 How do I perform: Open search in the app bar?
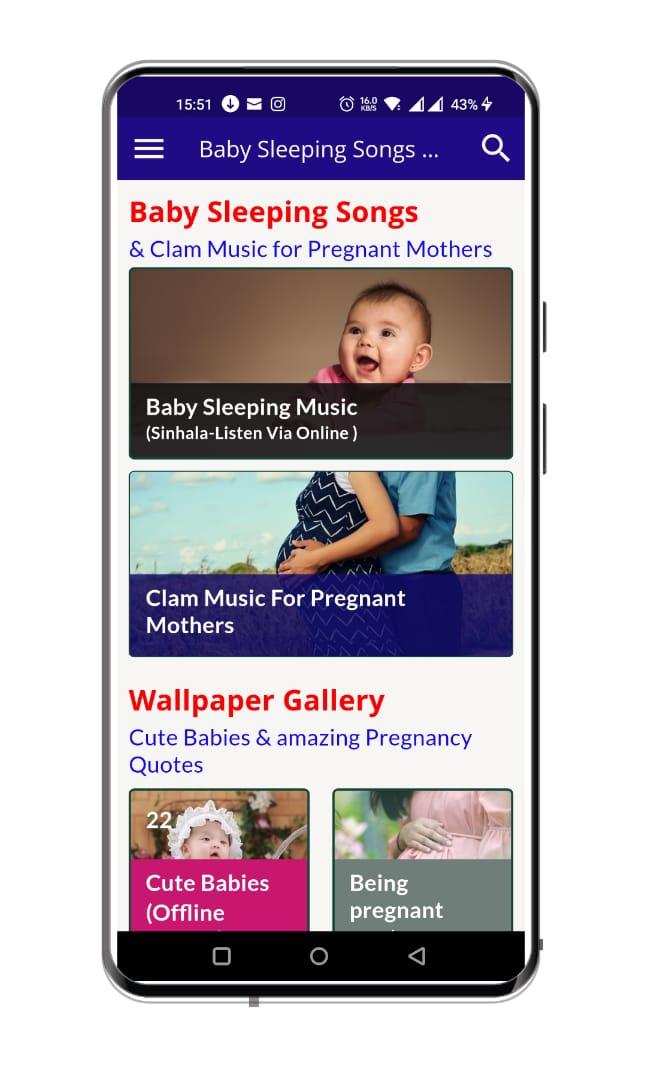(495, 148)
